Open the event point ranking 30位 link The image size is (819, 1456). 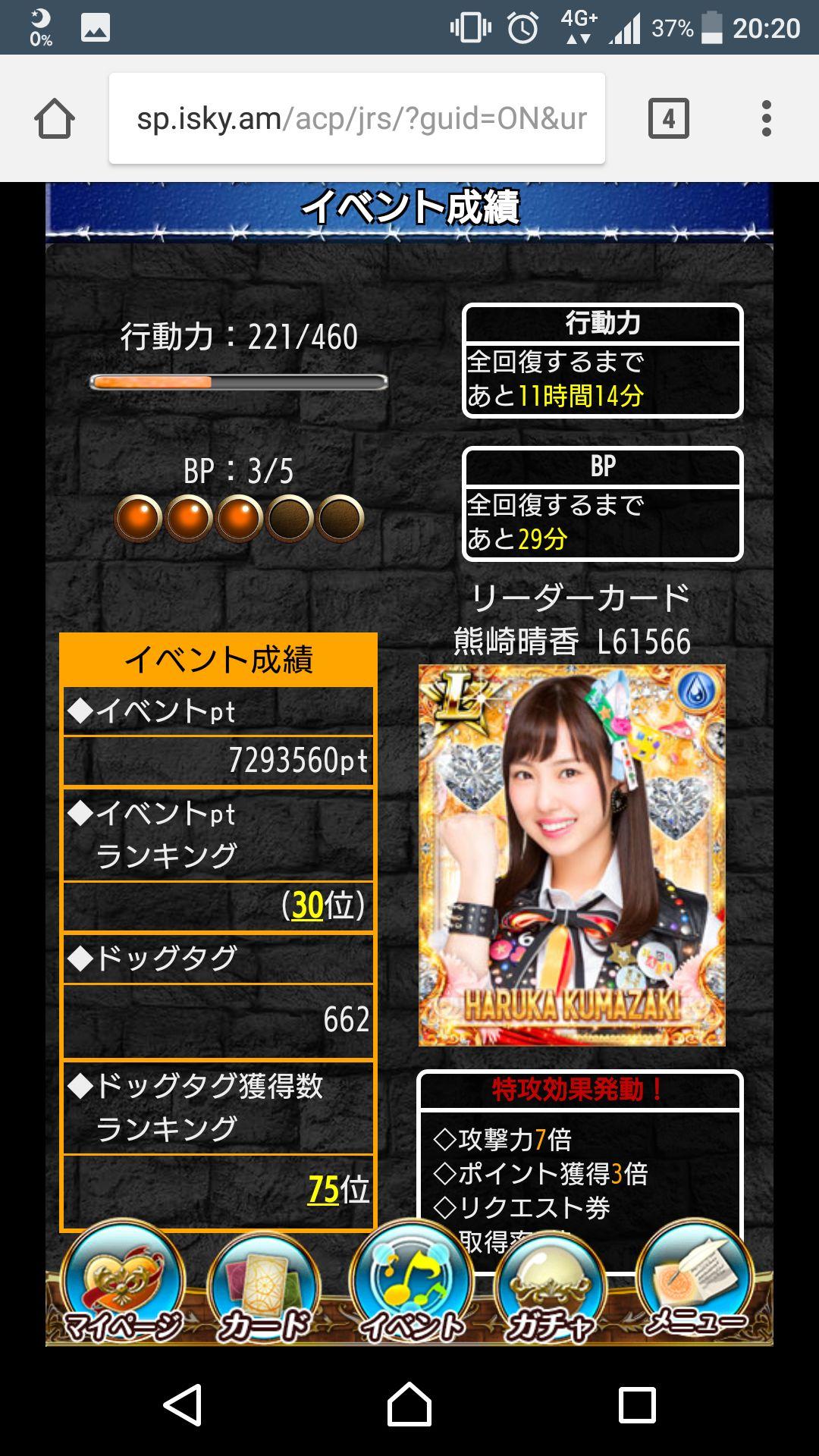[x=308, y=905]
